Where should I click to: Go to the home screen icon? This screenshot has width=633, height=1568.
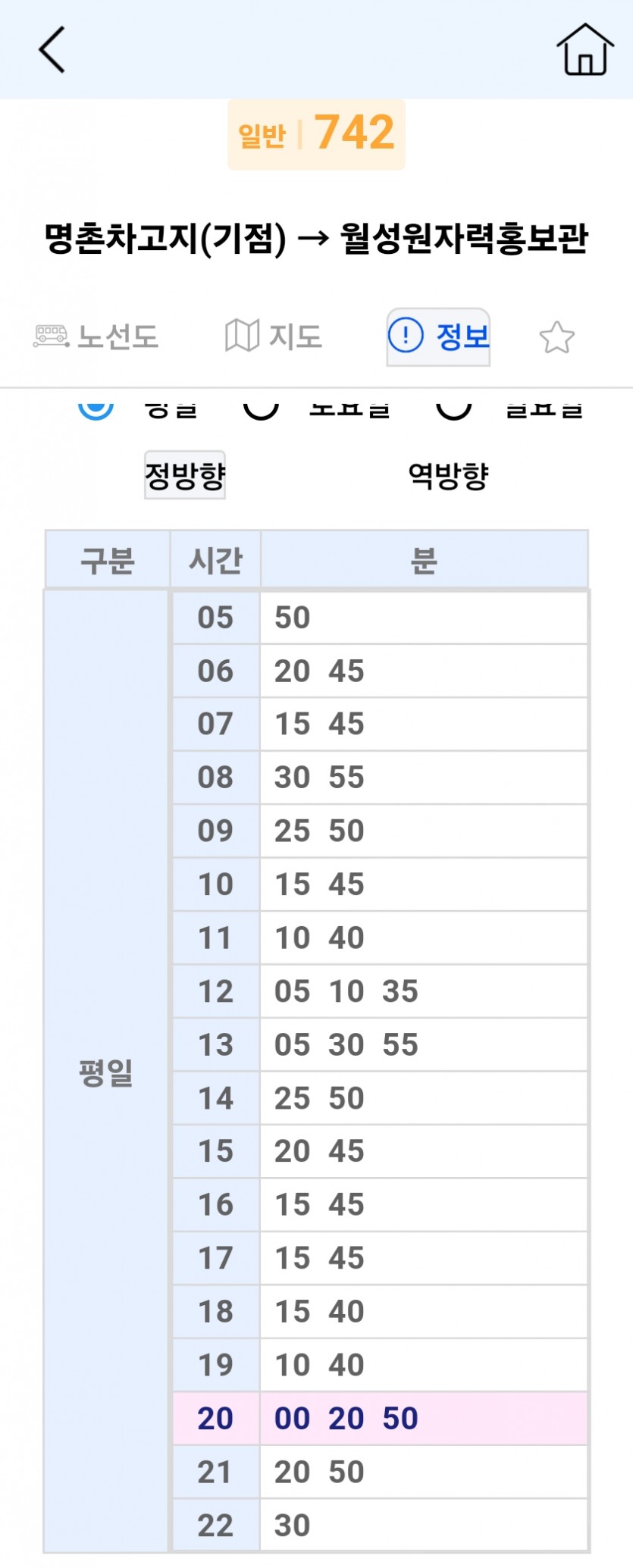tap(584, 50)
